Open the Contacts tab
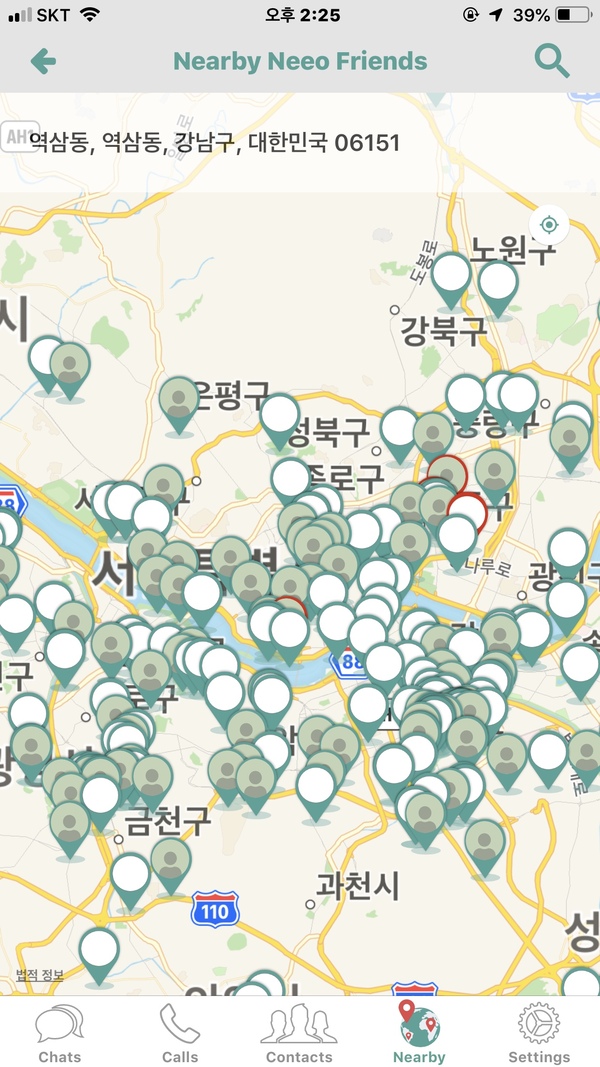This screenshot has width=600, height=1067. click(x=299, y=1033)
